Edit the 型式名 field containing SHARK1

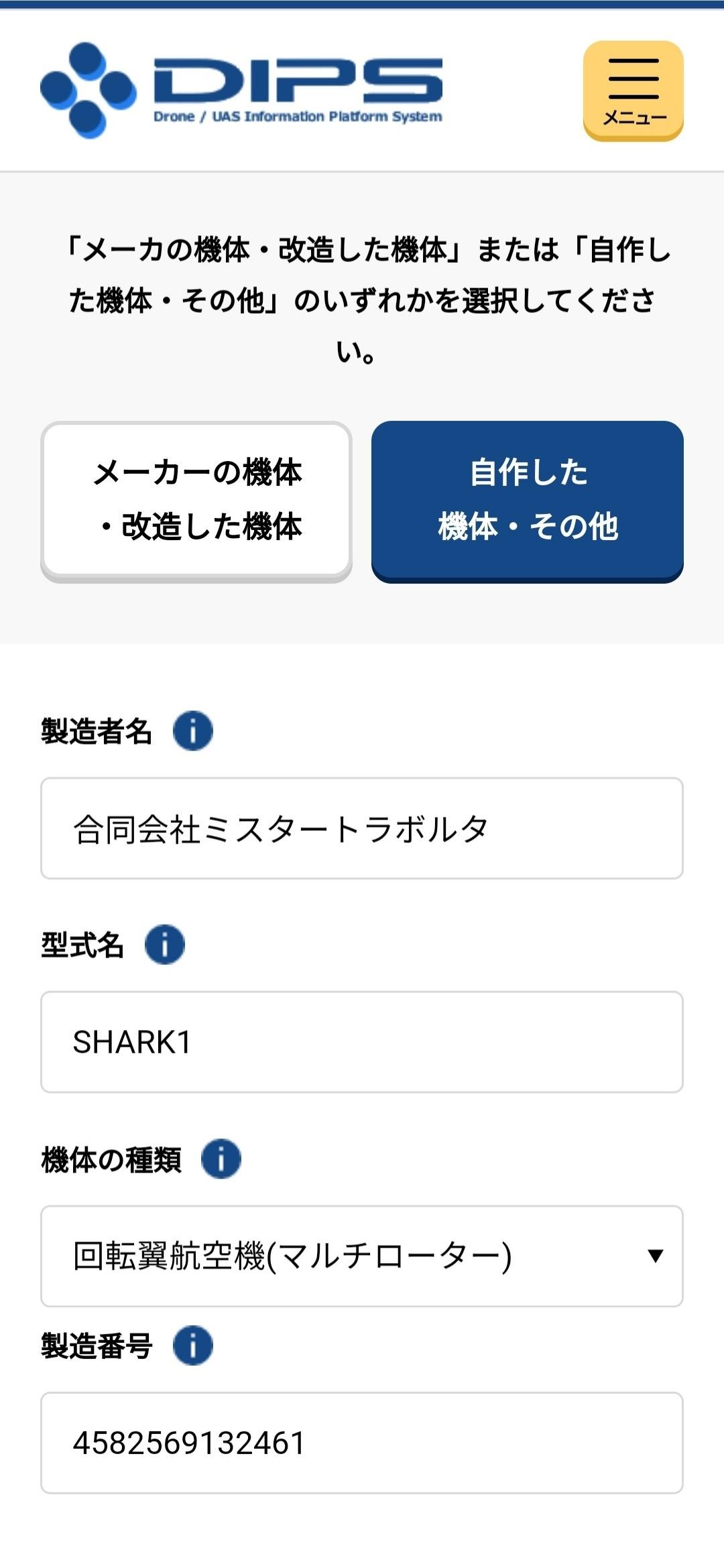362,1042
